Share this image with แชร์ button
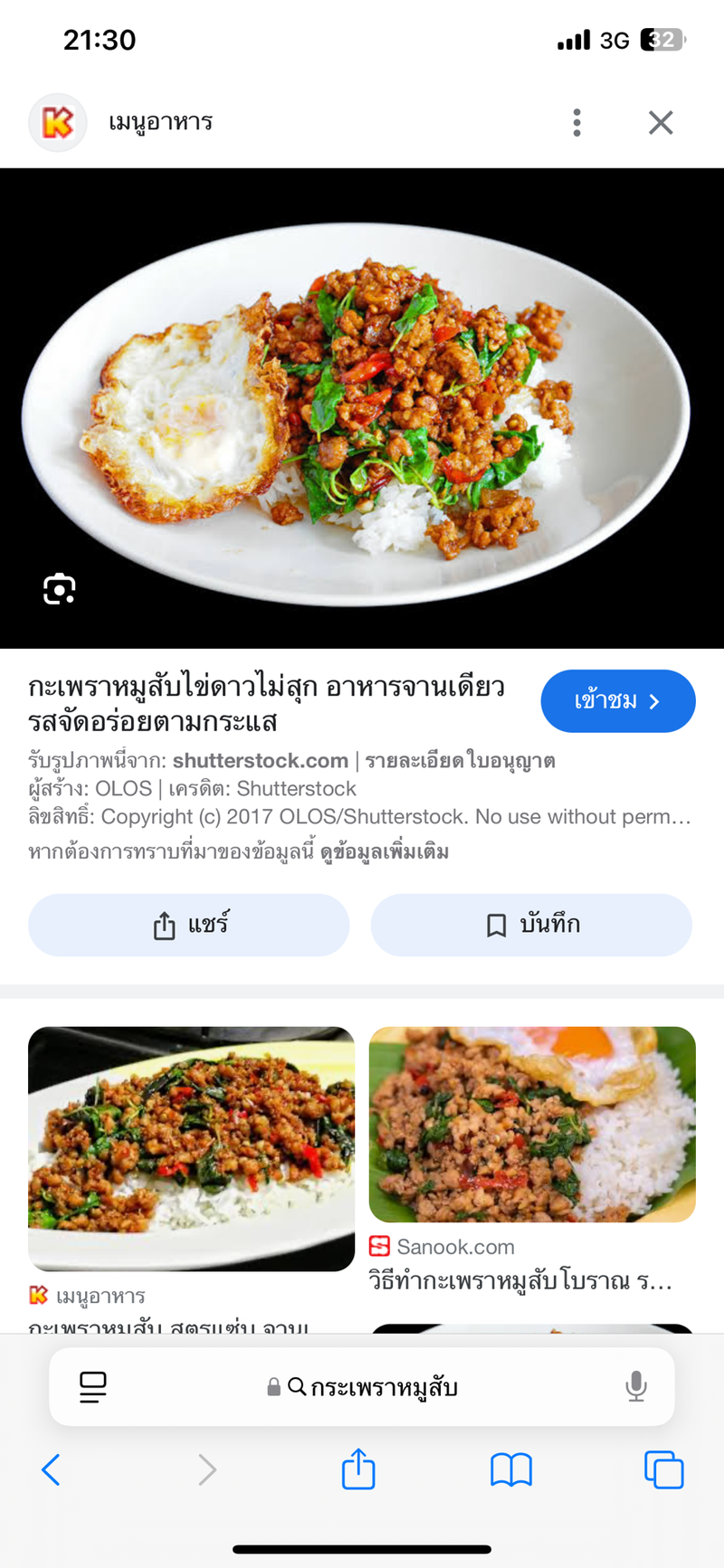 click(x=188, y=925)
